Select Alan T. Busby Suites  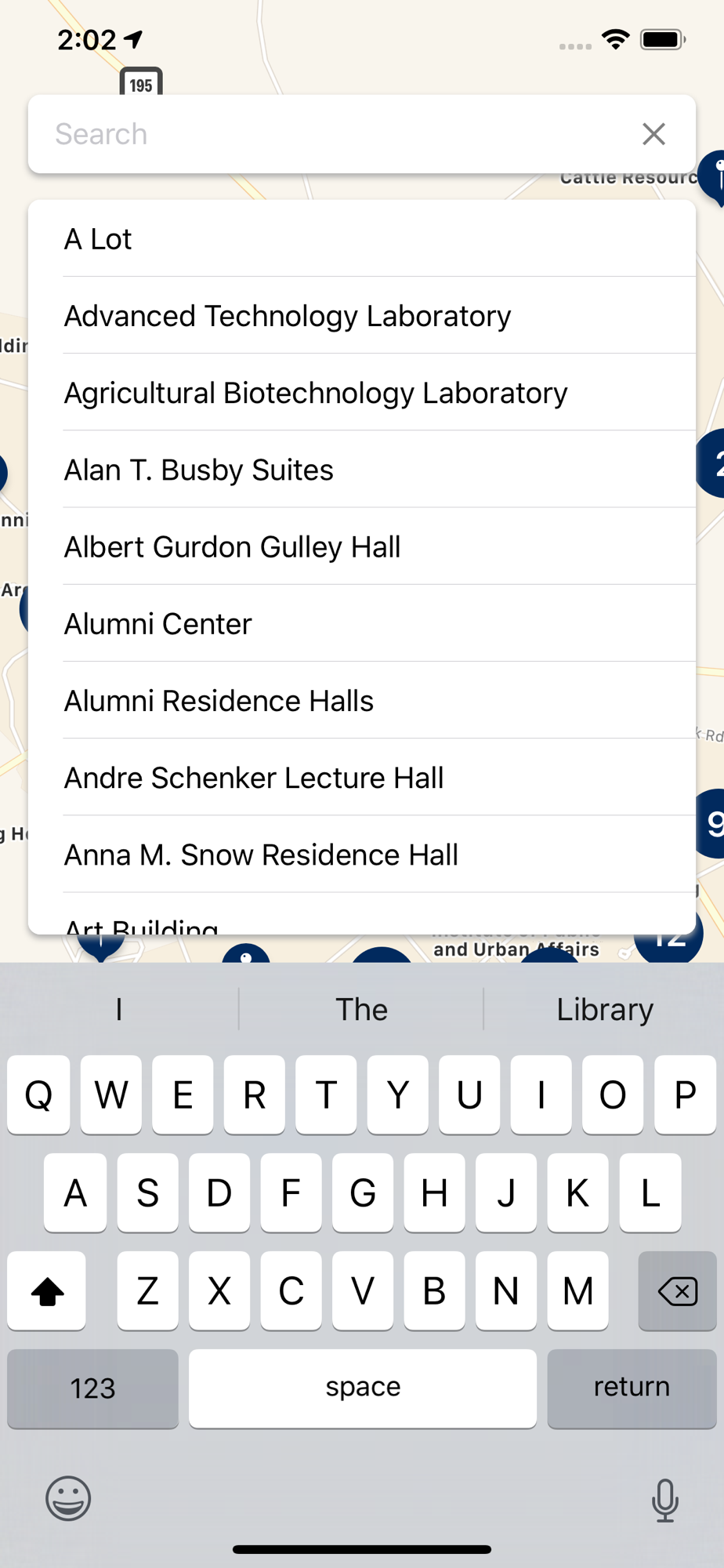tap(362, 470)
